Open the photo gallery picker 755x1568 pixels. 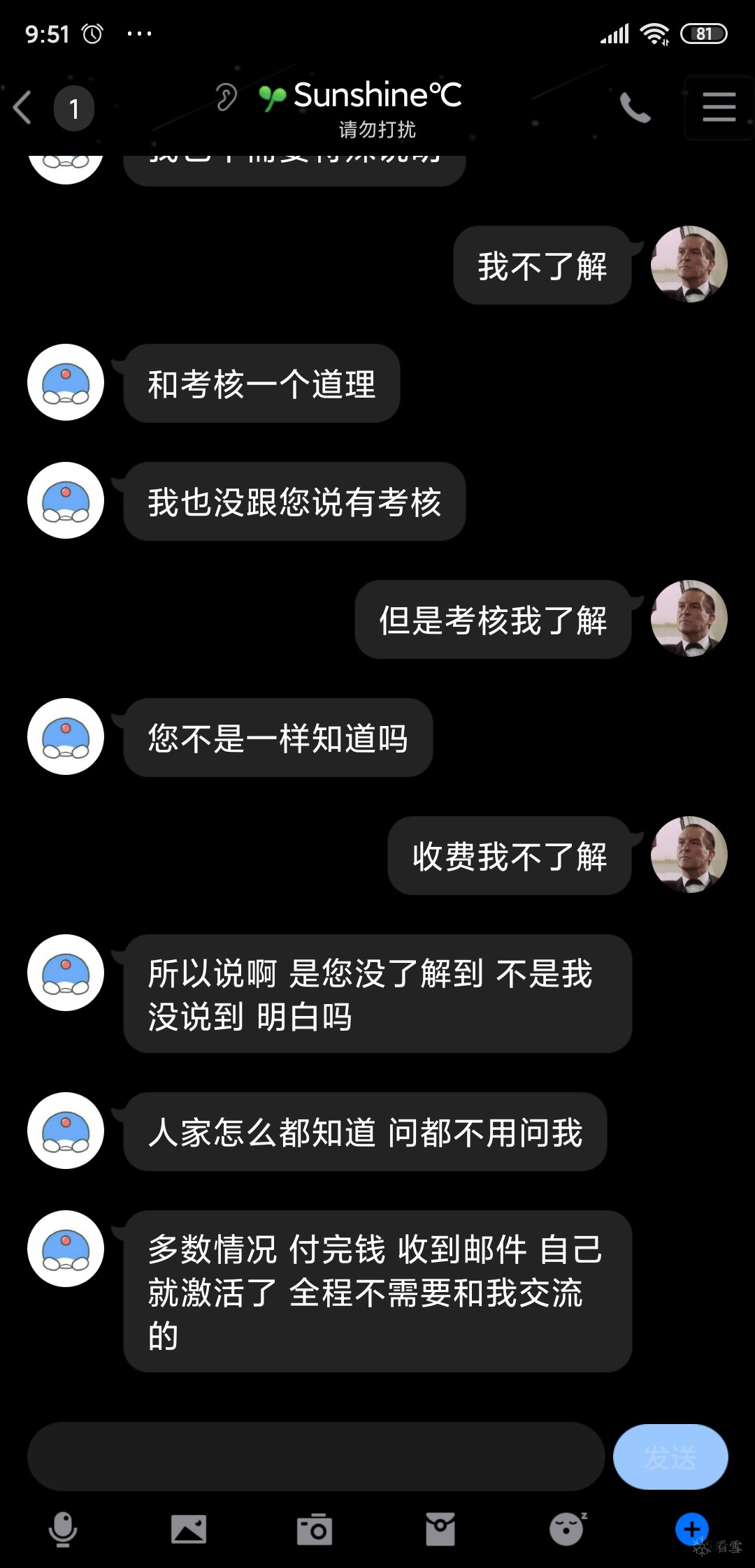pyautogui.click(x=189, y=1530)
